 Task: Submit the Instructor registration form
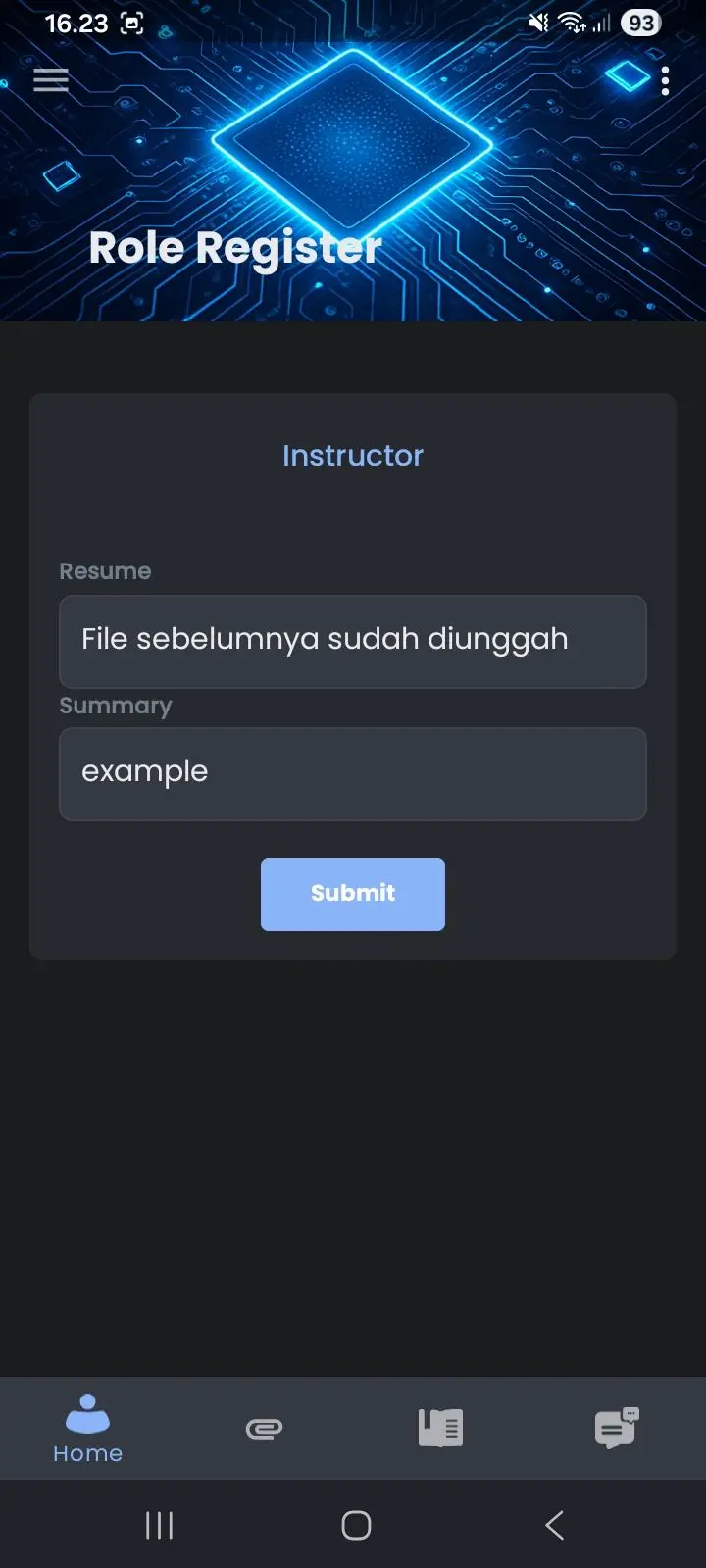(x=353, y=894)
